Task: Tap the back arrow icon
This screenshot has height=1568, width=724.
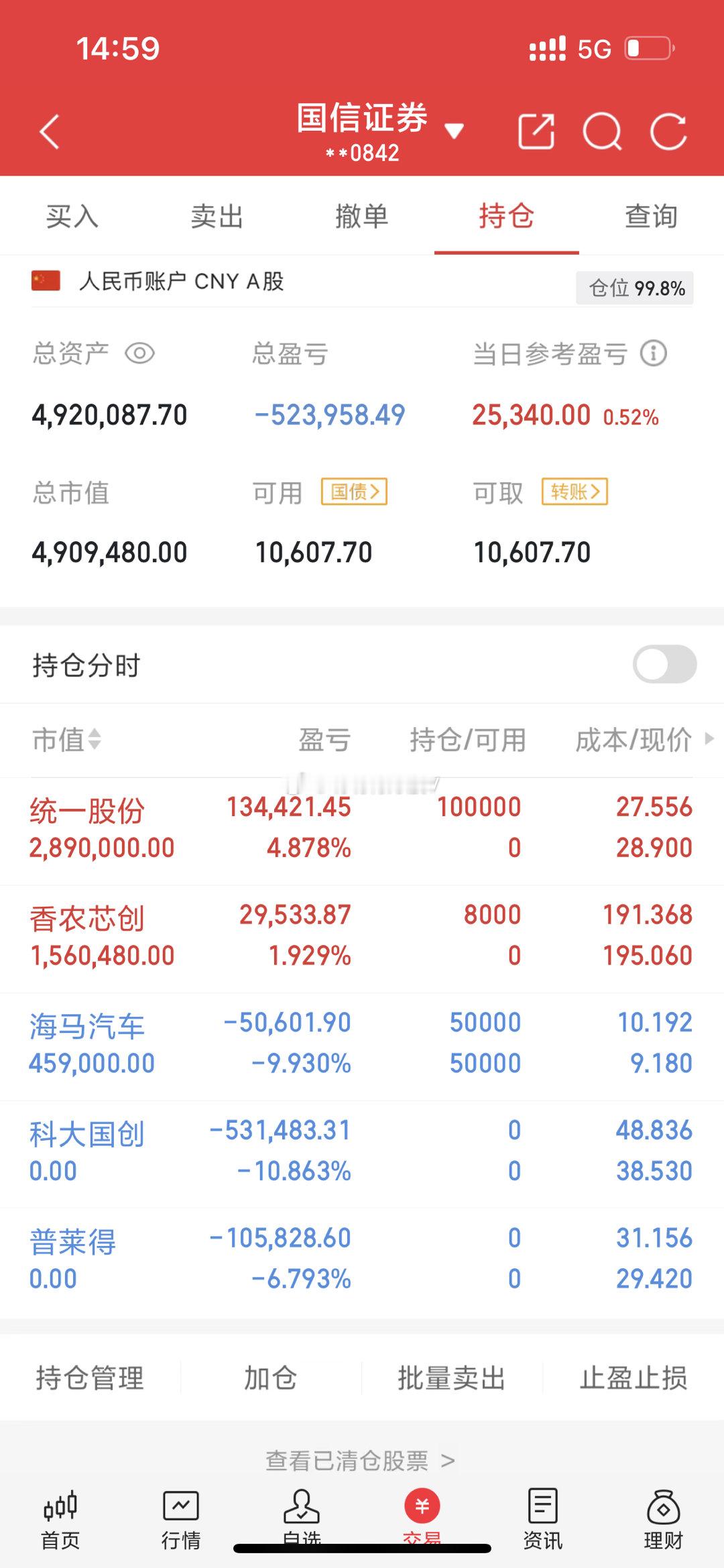Action: pyautogui.click(x=49, y=131)
